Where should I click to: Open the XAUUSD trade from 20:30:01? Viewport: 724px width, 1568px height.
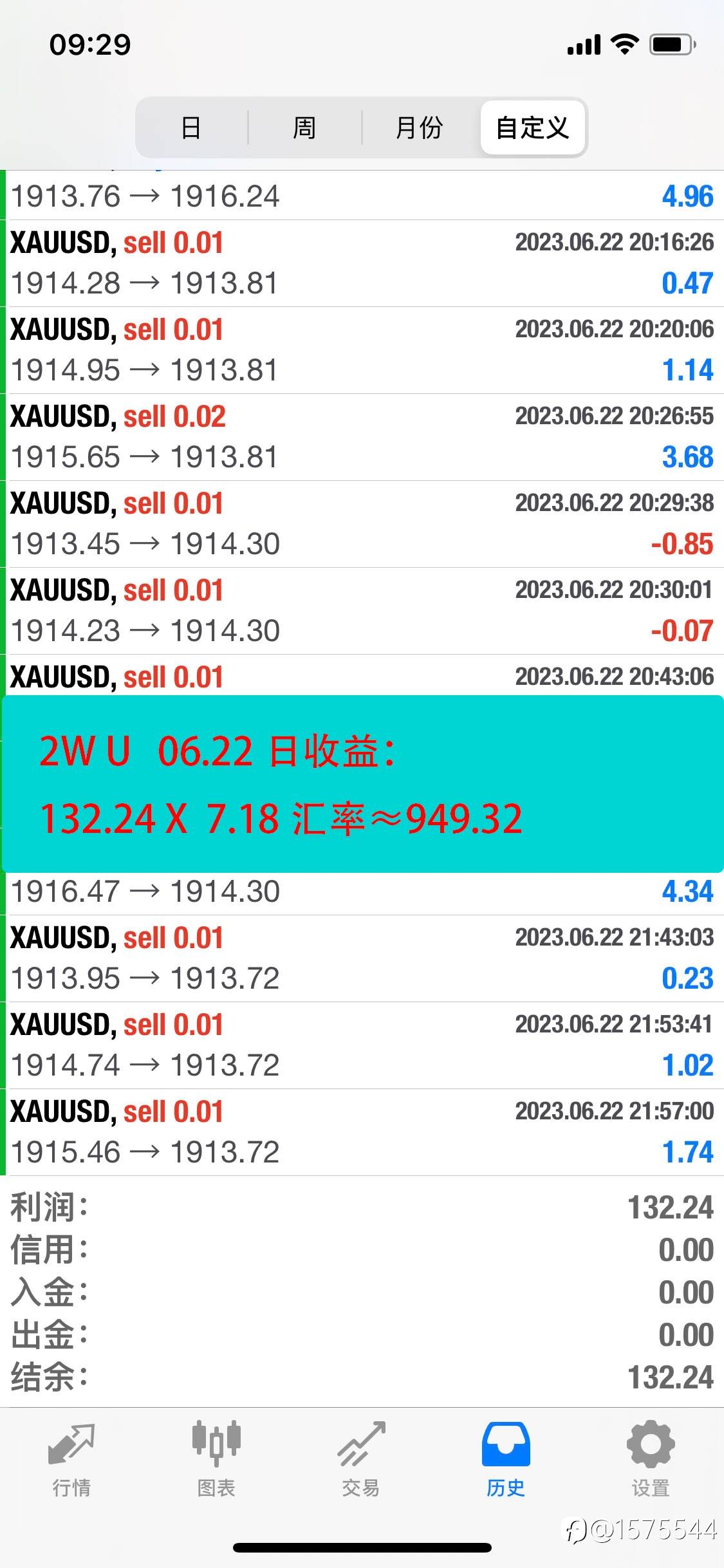click(364, 611)
